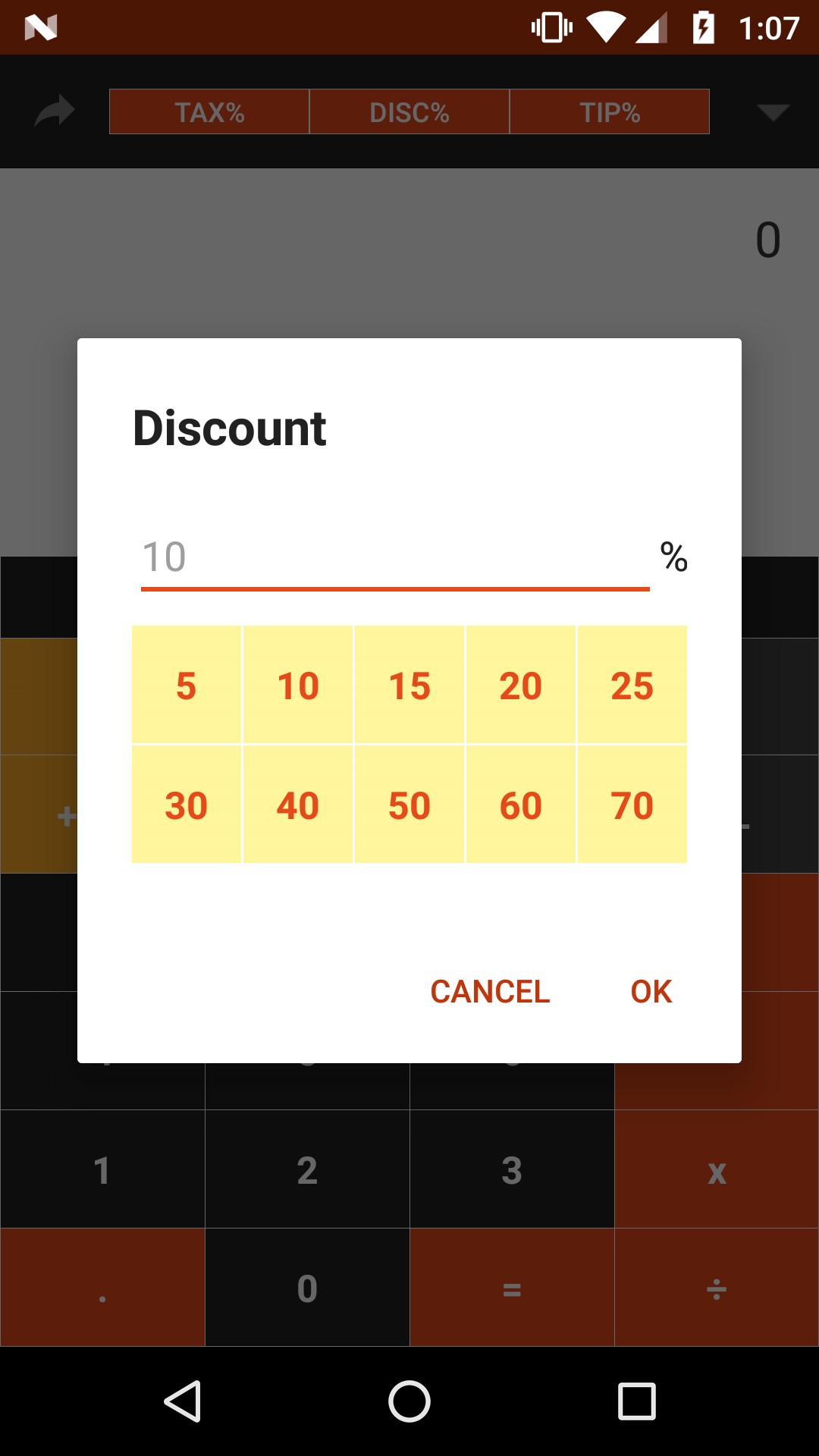Select the 20 percent preset
This screenshot has height=1456, width=819.
point(521,685)
